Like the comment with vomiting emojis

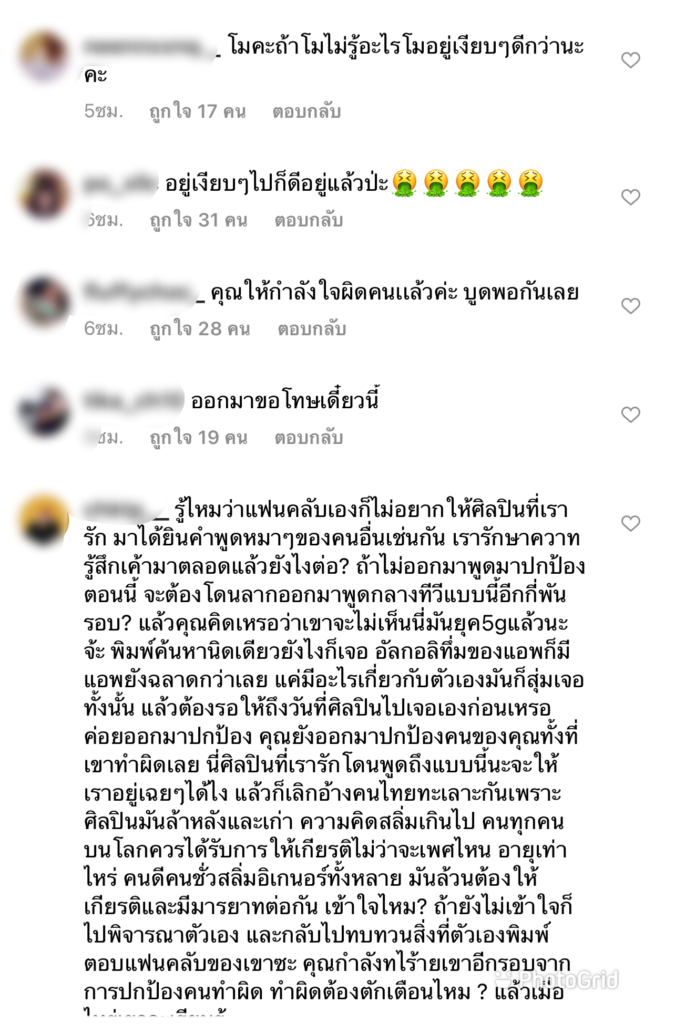point(630,198)
